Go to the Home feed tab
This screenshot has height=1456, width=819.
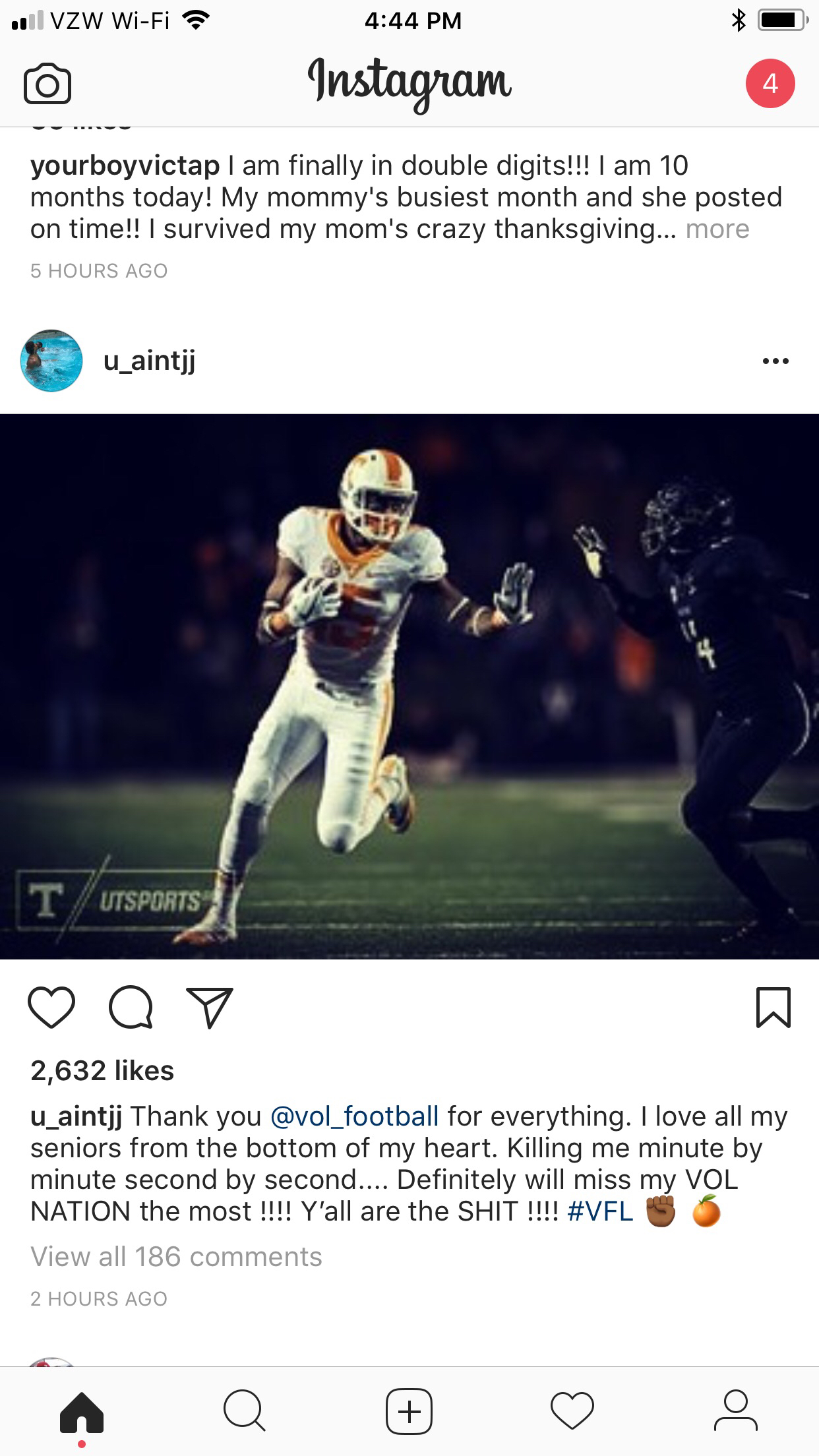click(82, 1412)
